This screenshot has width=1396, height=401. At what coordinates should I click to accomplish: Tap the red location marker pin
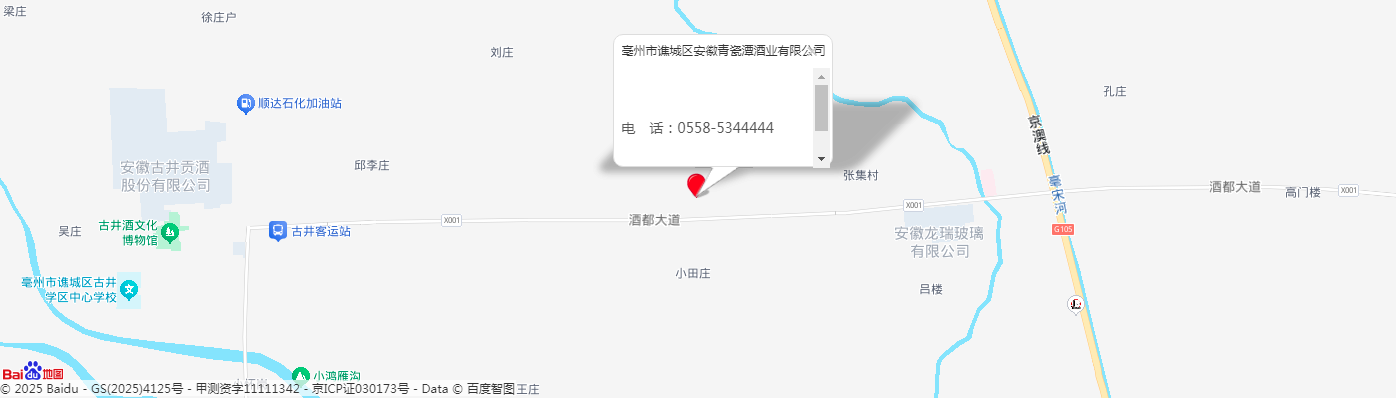coord(696,184)
